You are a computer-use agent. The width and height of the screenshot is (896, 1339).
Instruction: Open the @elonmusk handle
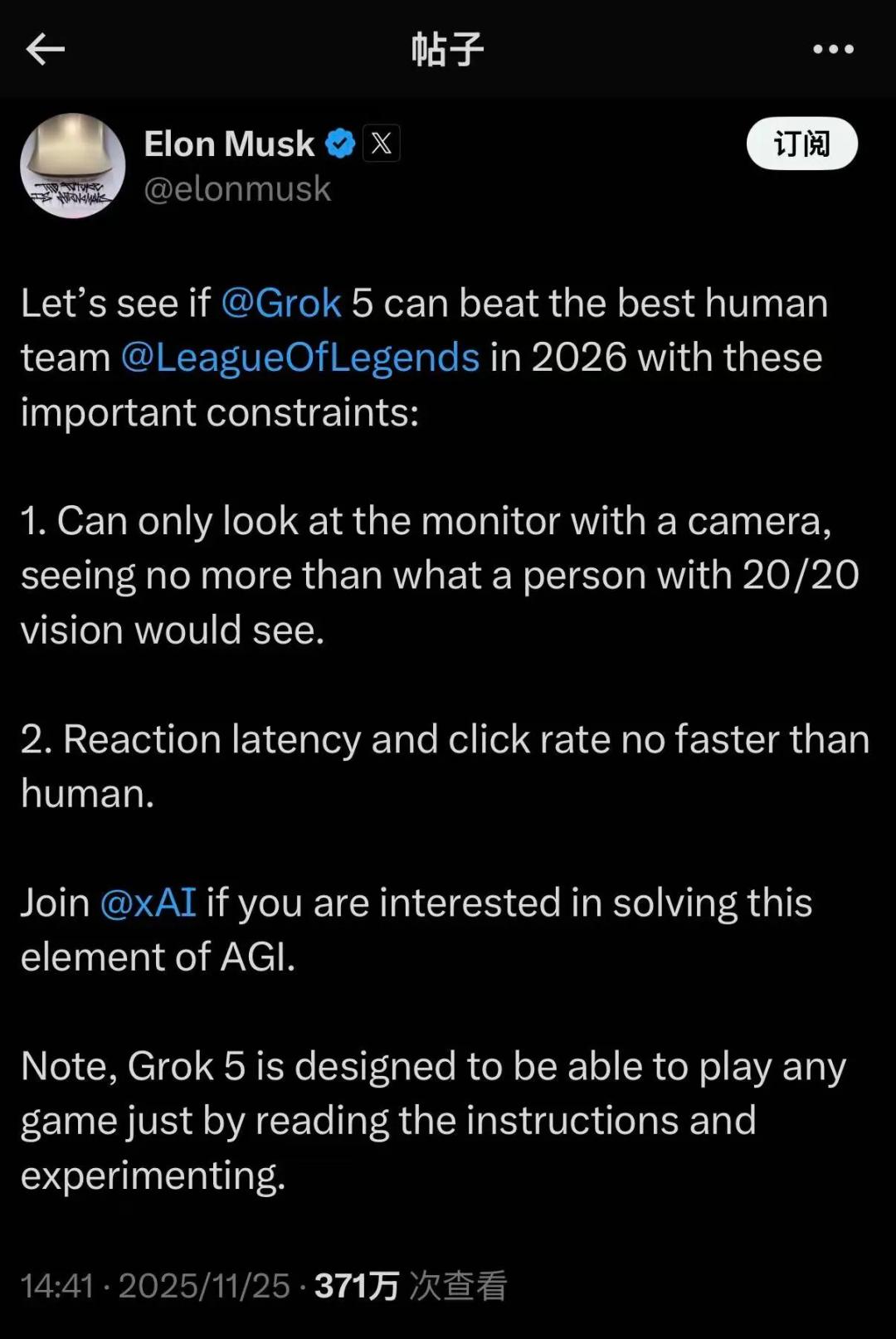click(237, 189)
